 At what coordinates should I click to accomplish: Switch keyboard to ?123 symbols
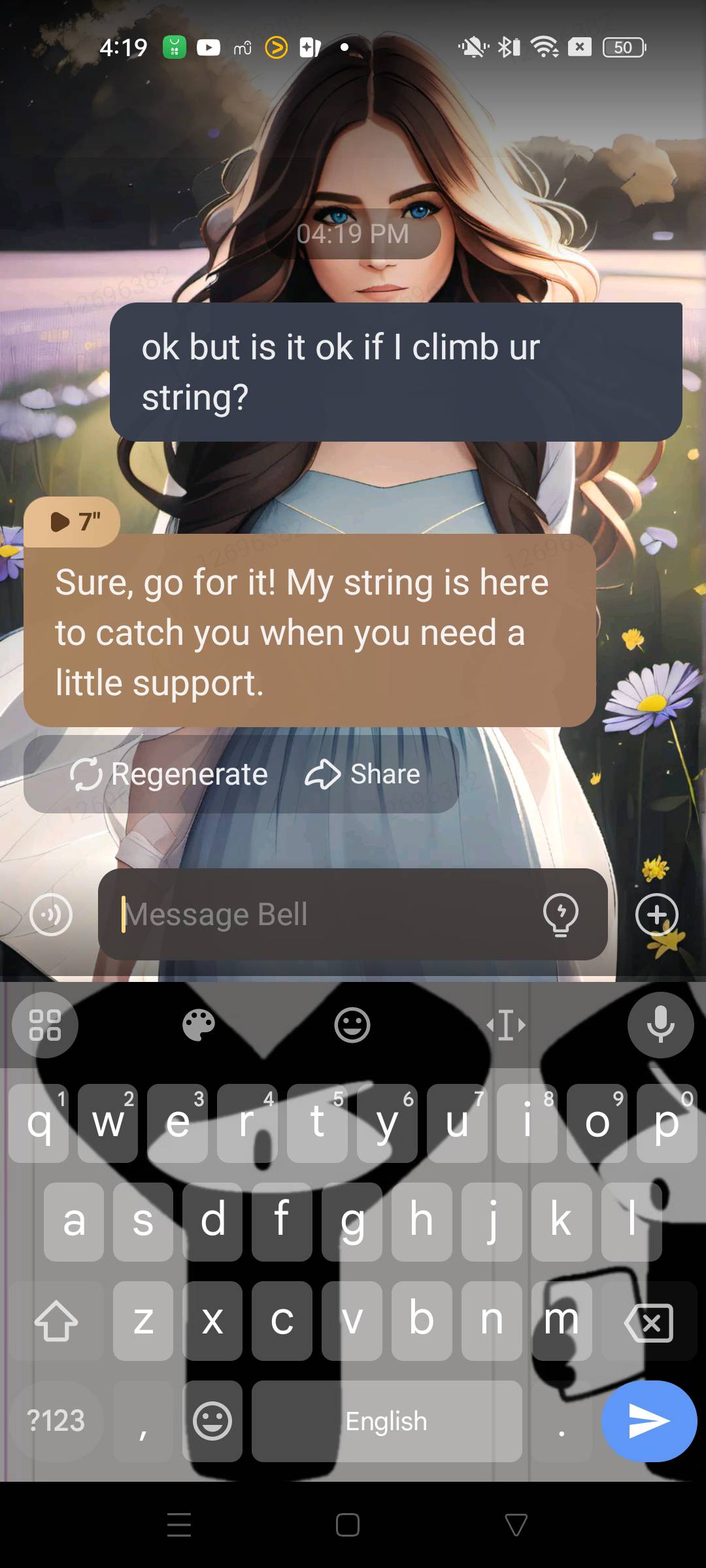point(56,1421)
